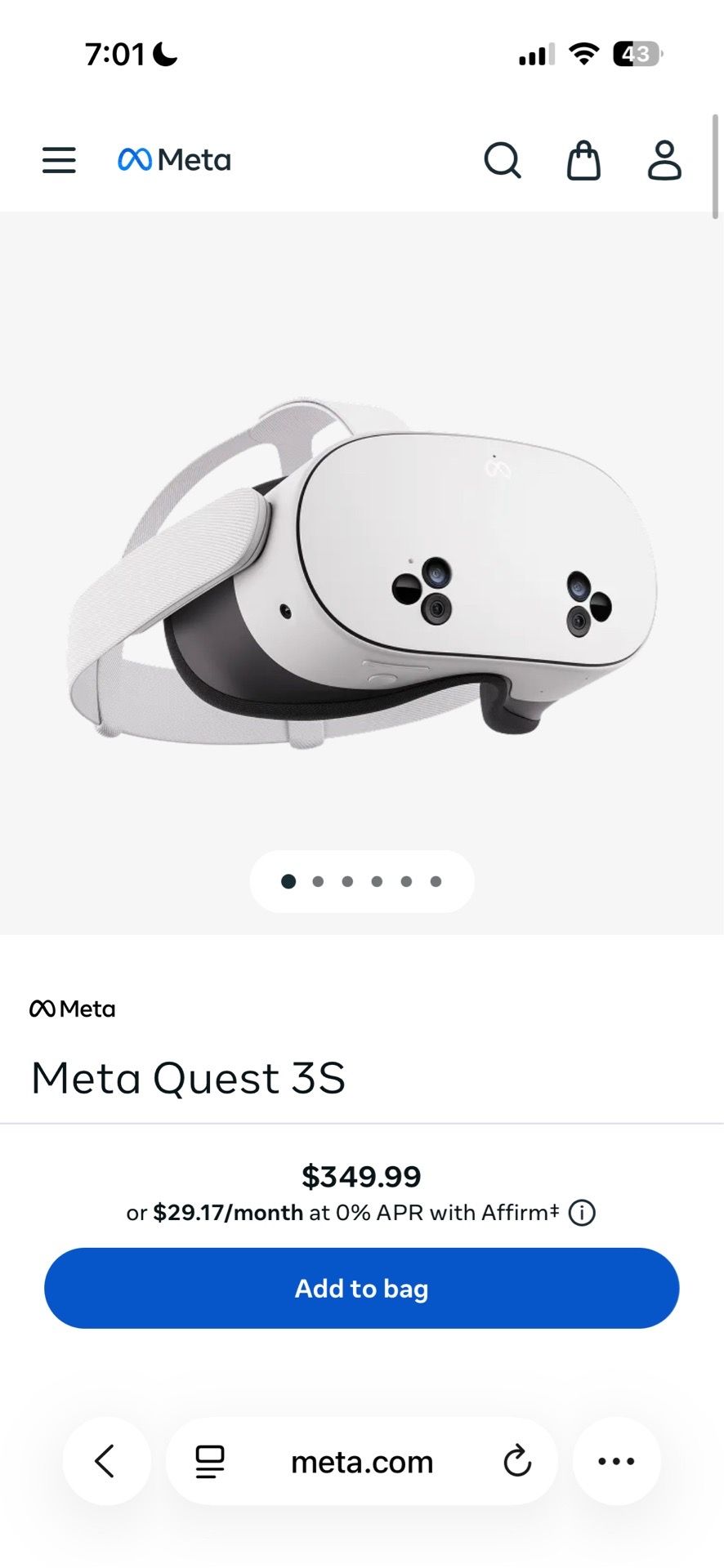Open the account profile icon
Viewport: 724px width, 1568px height.
pyautogui.click(x=664, y=160)
